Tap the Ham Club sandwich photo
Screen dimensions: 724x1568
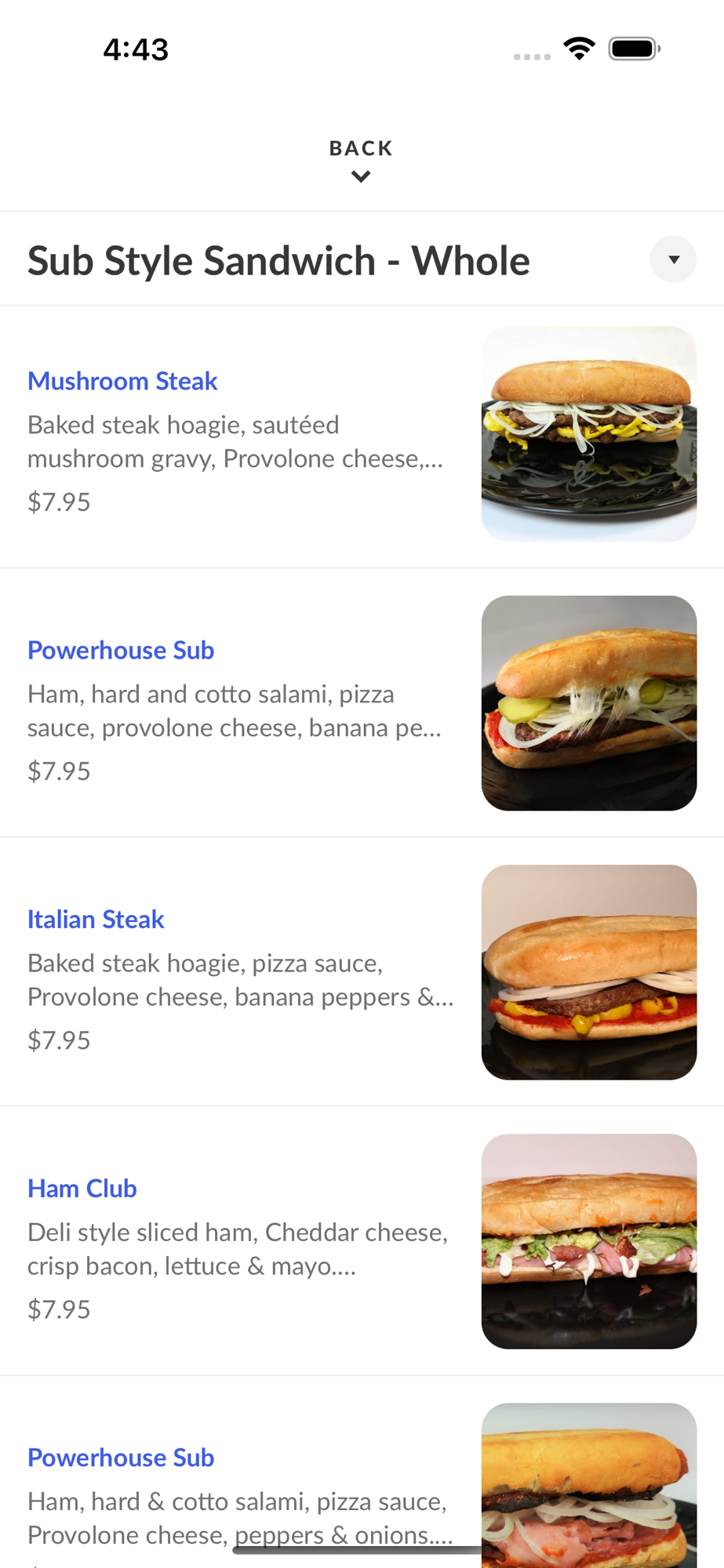[x=588, y=1240]
